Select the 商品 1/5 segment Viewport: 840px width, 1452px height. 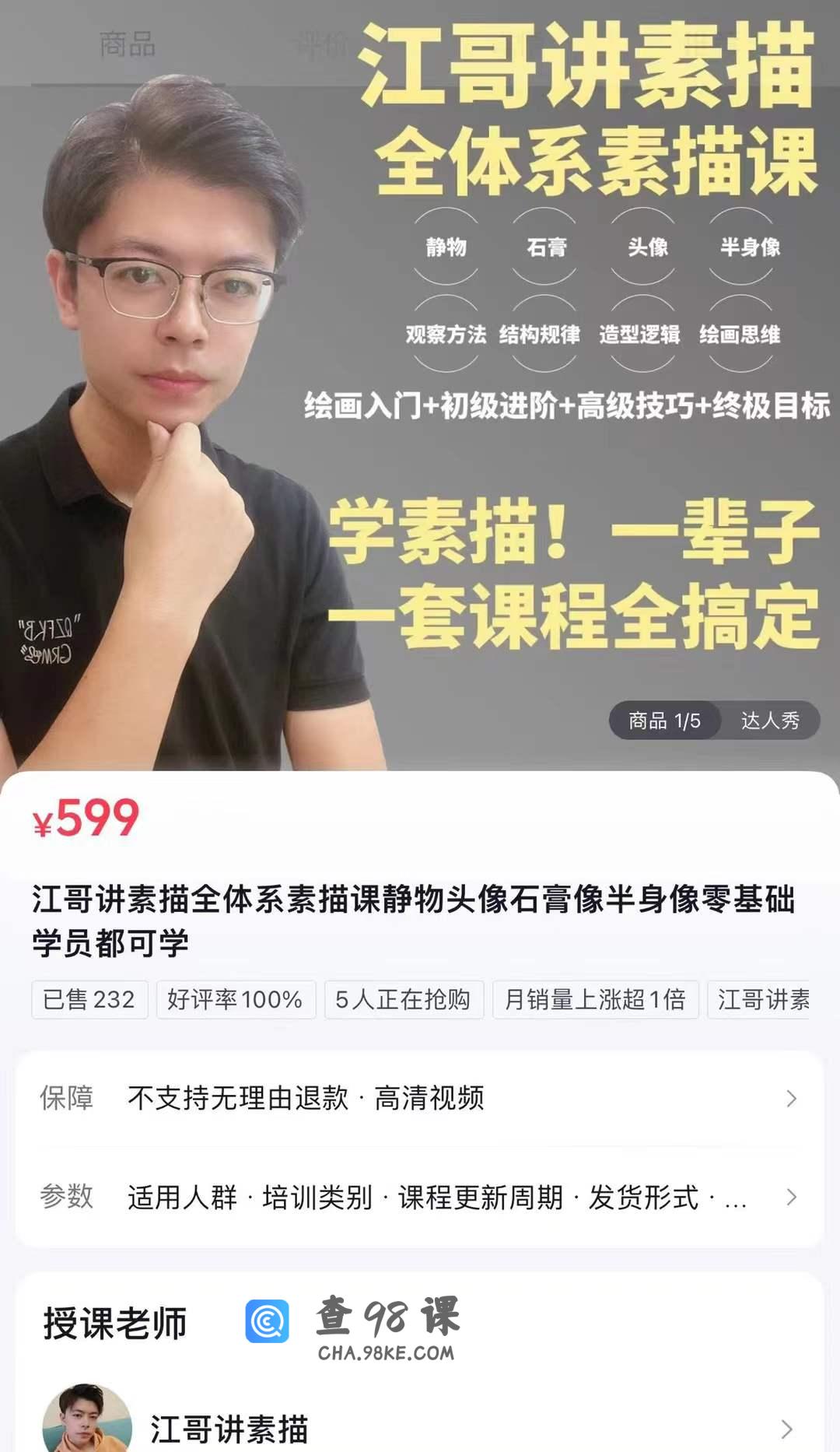point(664,721)
